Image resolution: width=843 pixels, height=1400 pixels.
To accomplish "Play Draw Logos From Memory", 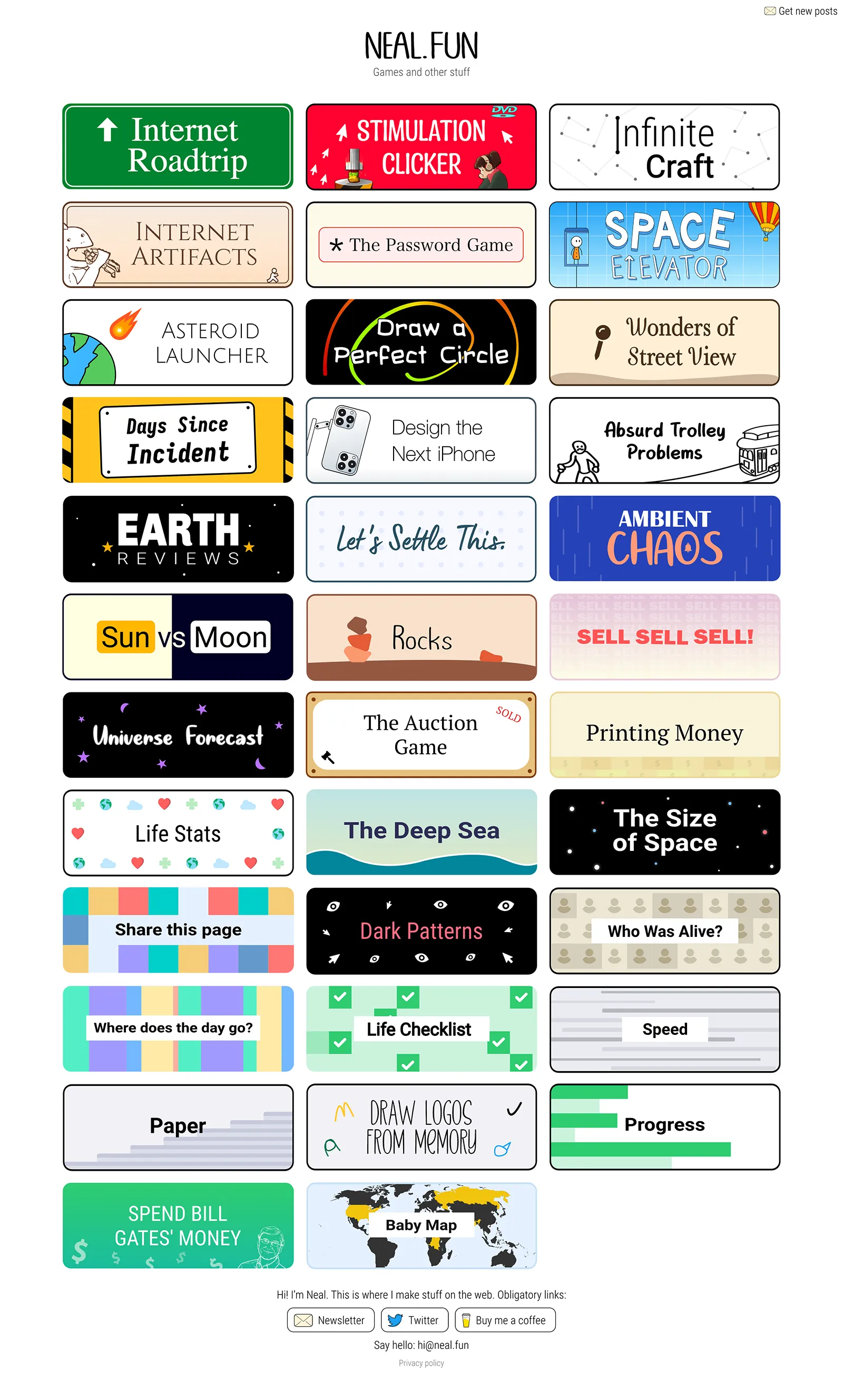I will coord(421,1127).
